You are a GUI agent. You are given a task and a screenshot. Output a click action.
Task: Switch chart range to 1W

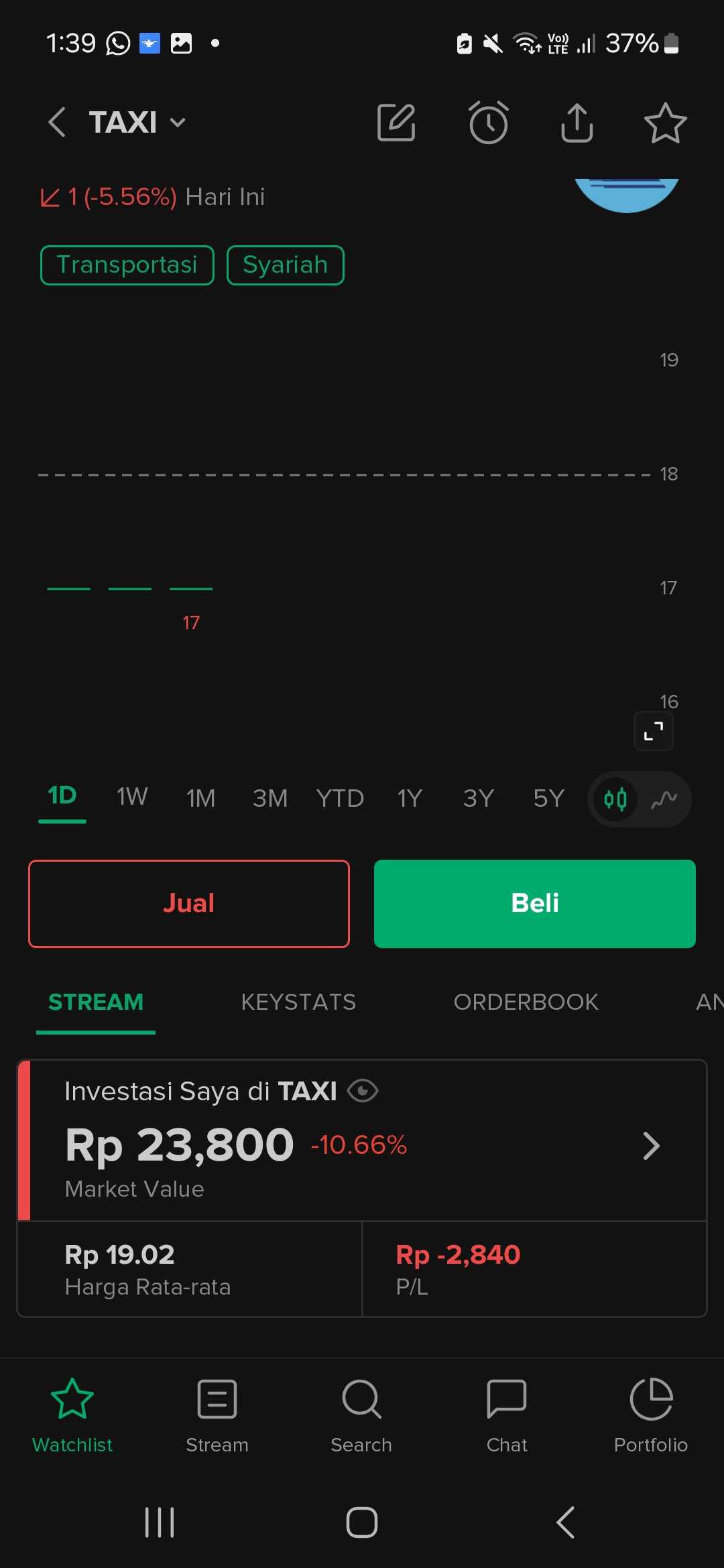point(132,797)
